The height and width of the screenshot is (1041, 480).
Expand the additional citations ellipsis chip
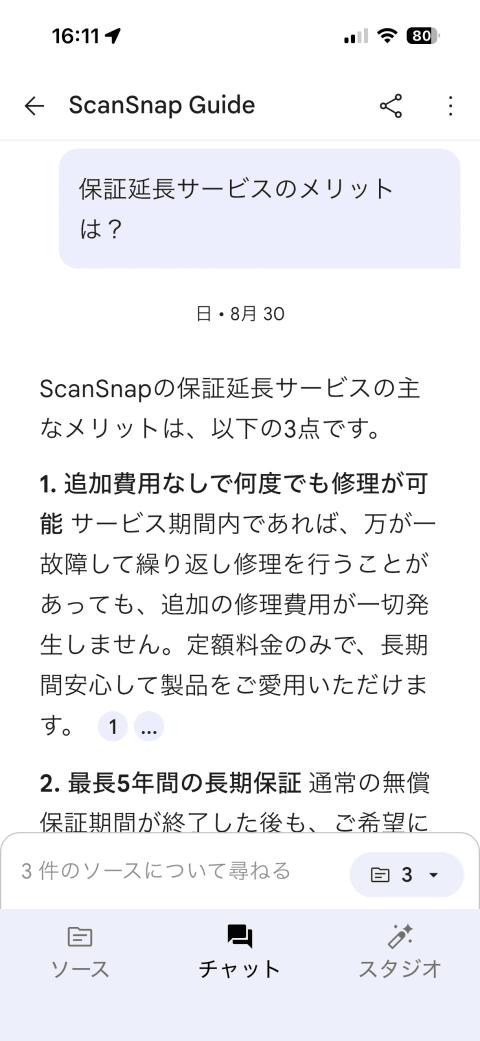click(x=149, y=728)
